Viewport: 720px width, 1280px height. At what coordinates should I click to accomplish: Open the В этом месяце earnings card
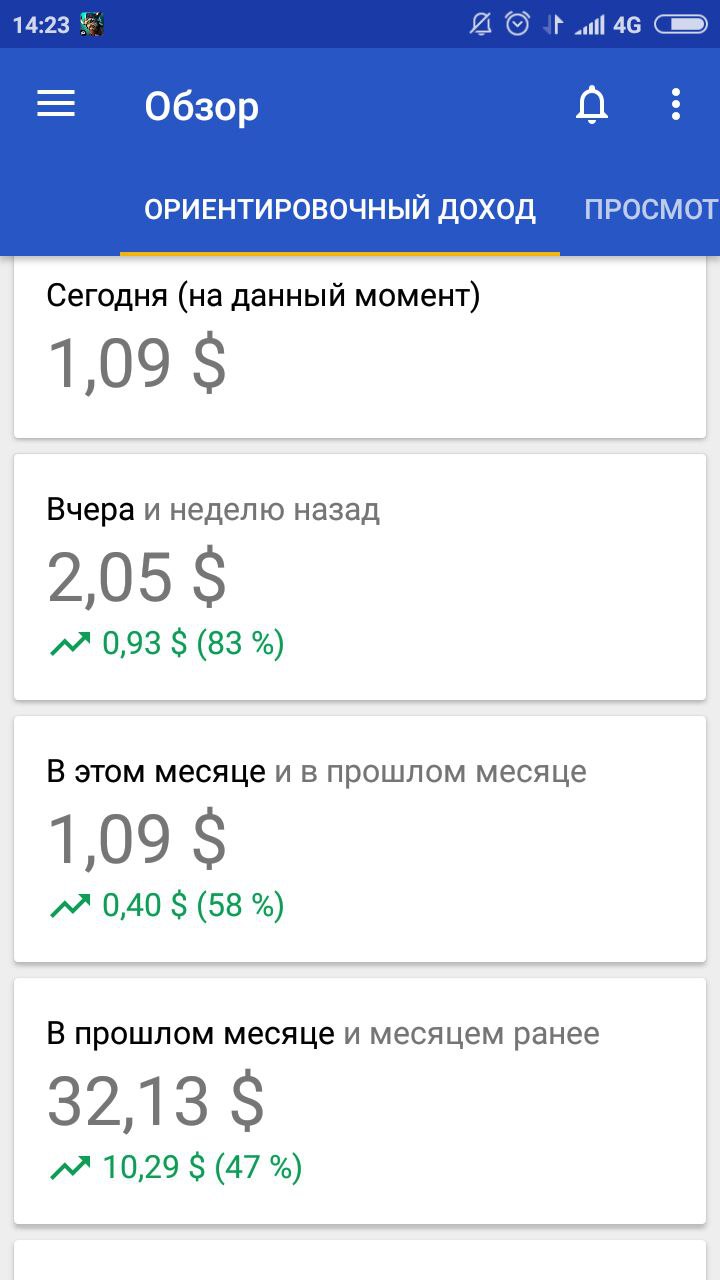point(360,839)
